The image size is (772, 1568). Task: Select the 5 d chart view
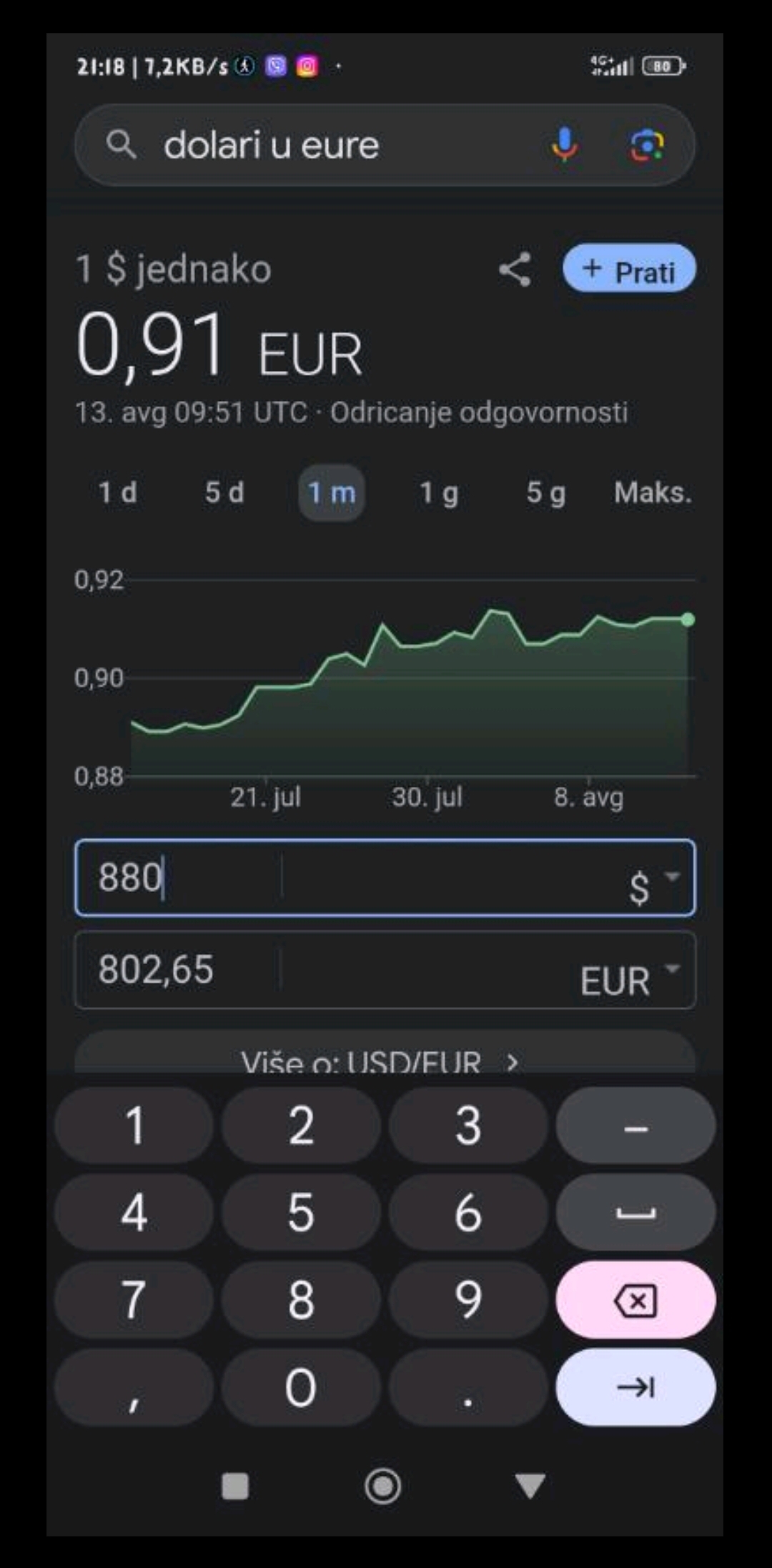[225, 493]
